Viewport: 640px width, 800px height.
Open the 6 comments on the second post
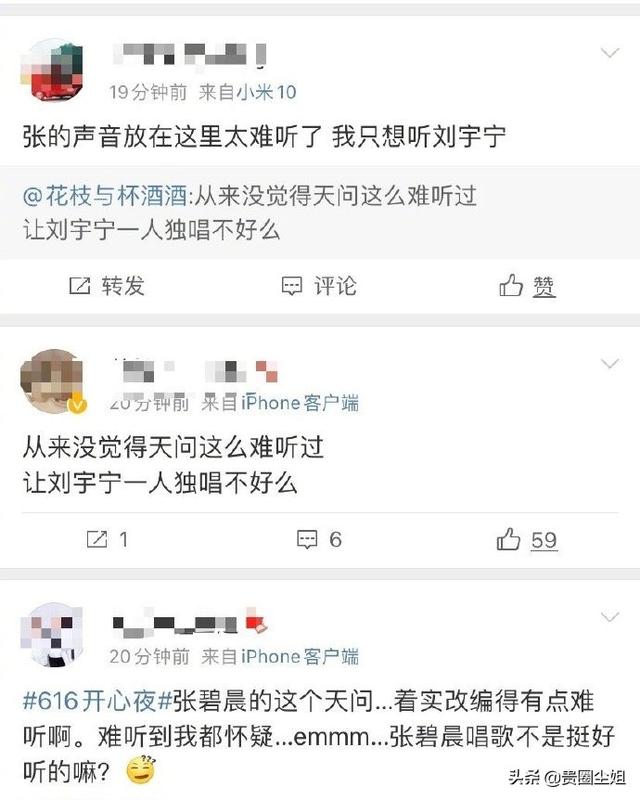click(319, 539)
